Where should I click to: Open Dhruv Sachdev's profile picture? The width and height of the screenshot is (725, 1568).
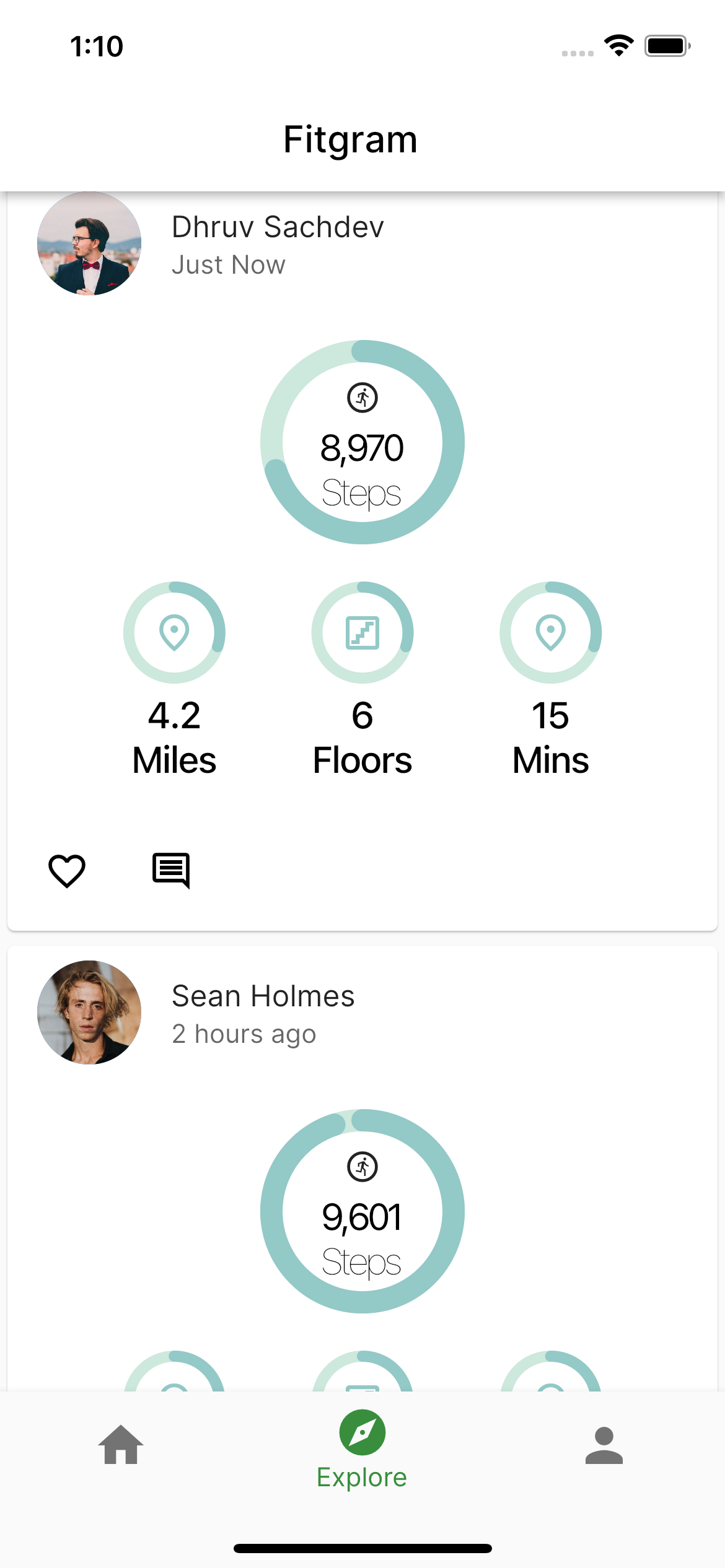(x=89, y=243)
